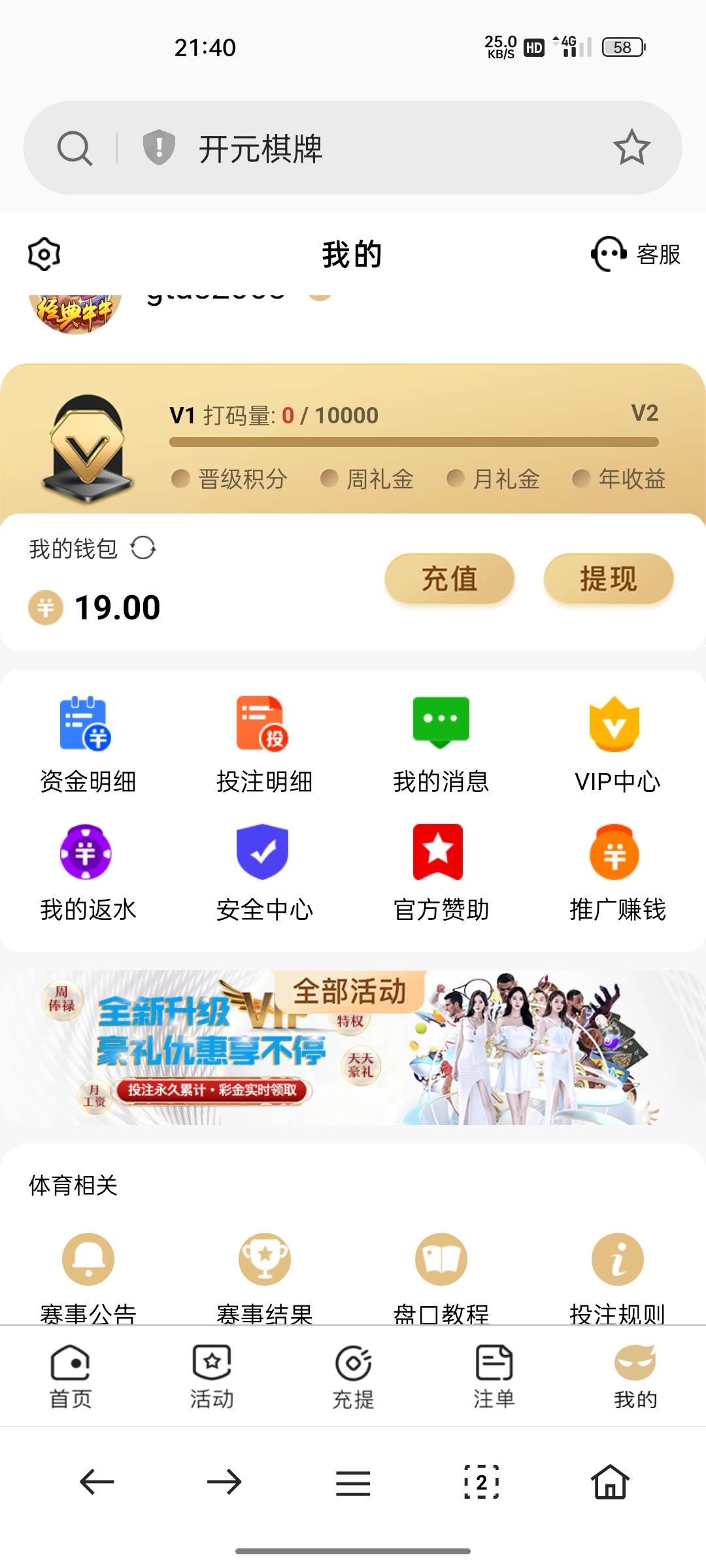The width and height of the screenshot is (706, 1568).
Task: Switch to the 注单 tab
Action: (x=494, y=1376)
